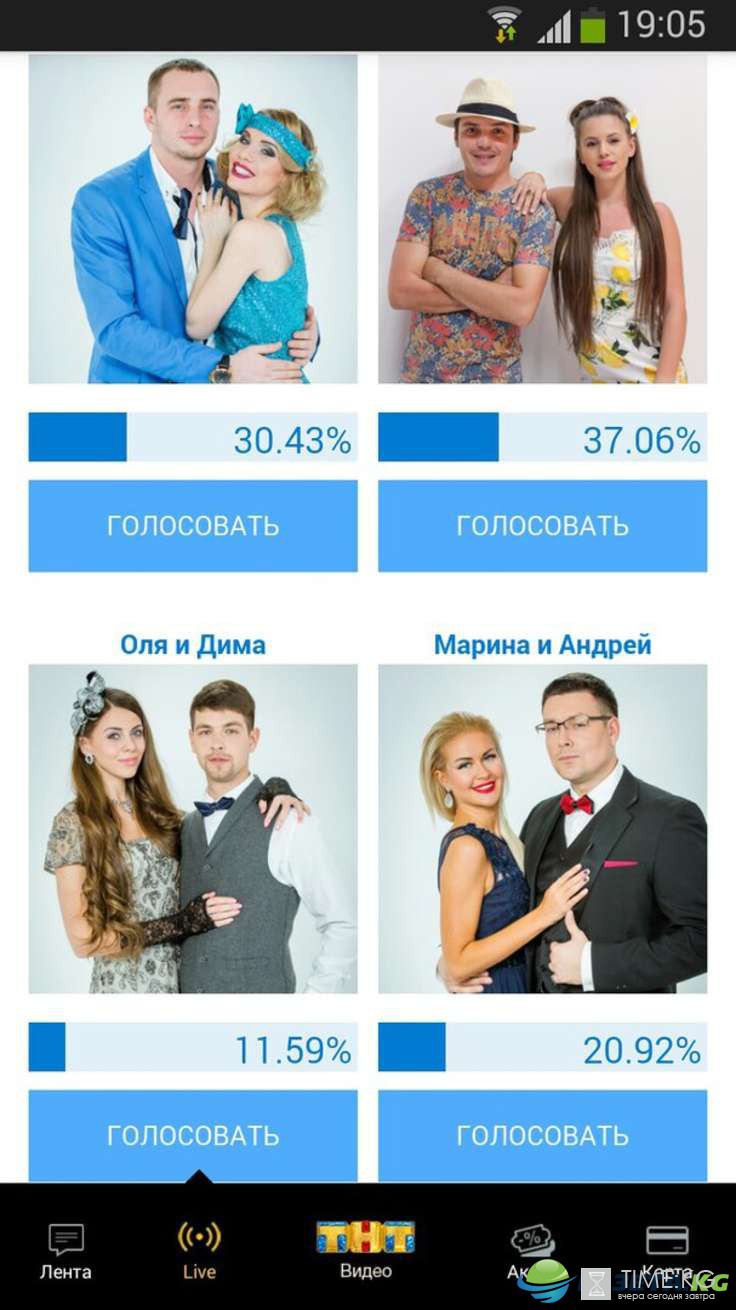
Task: Open the Марина и Андрей couple photo
Action: [x=542, y=829]
